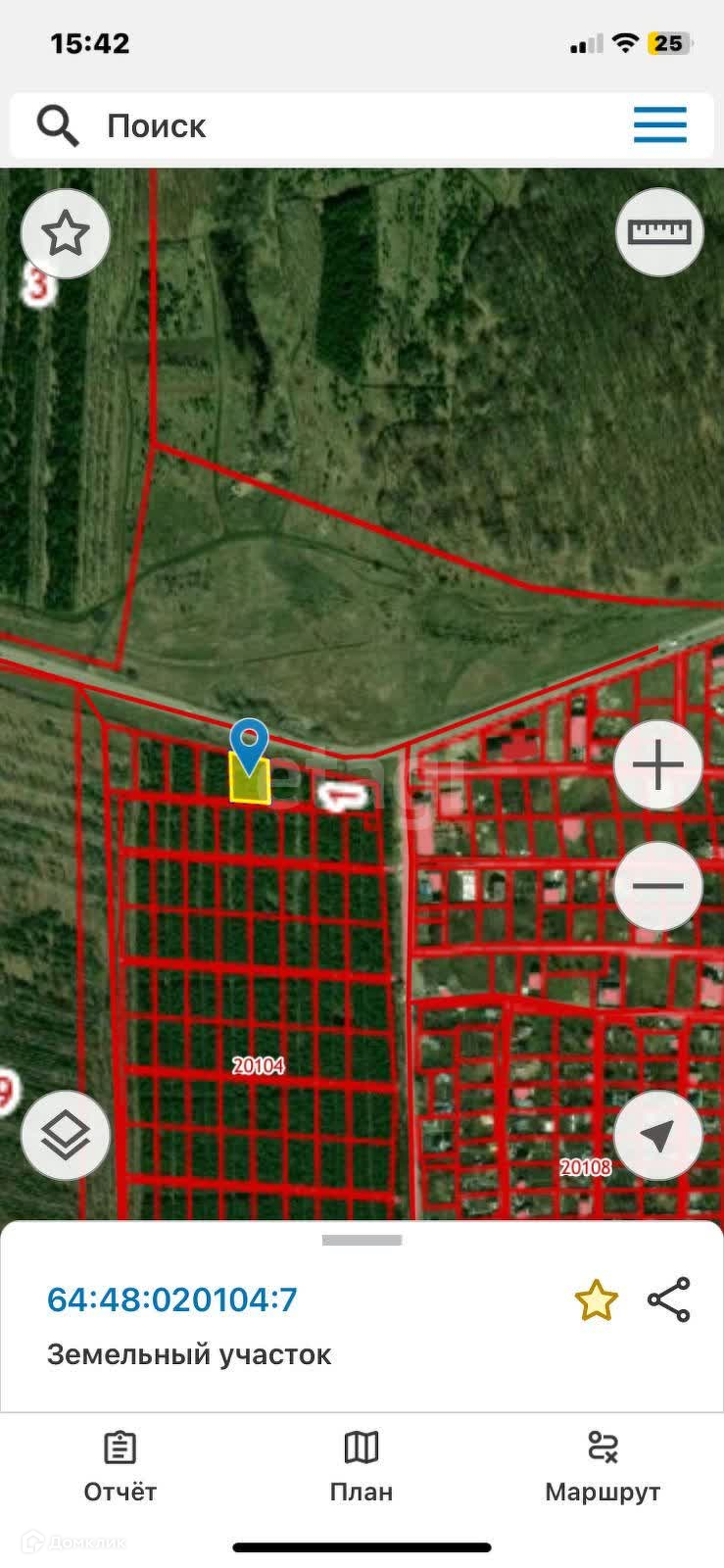
Task: Zoom in with the plus button
Action: 658,765
